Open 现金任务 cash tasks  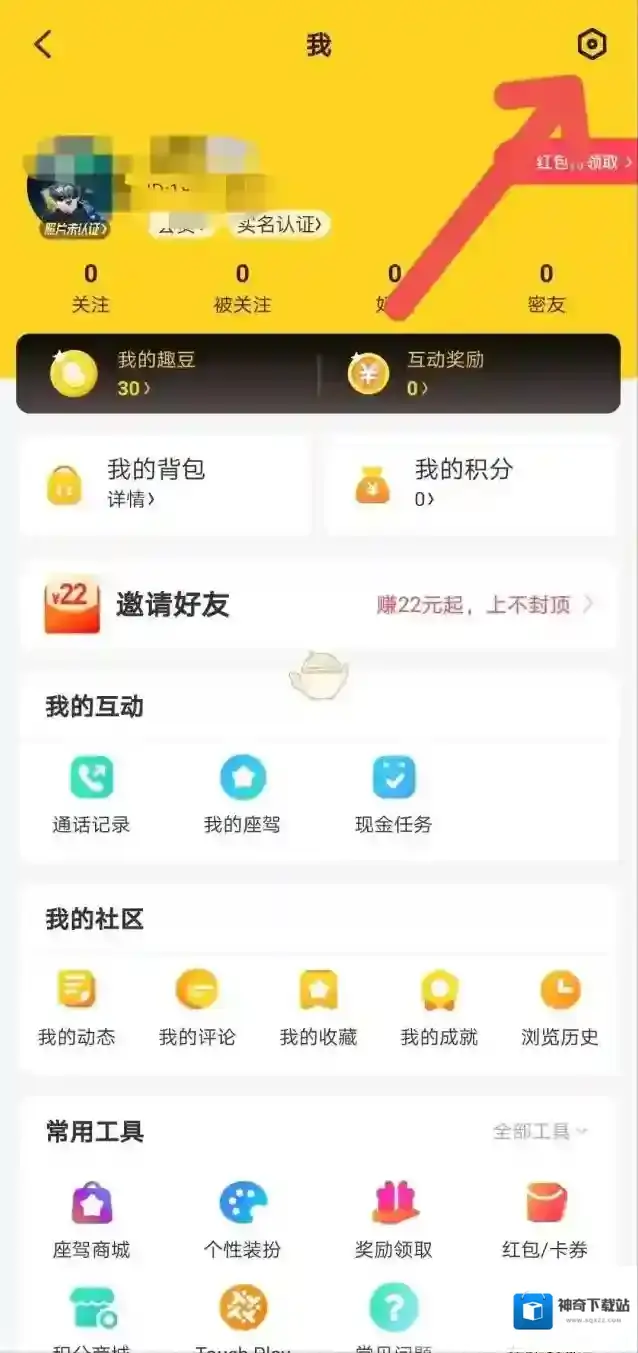pyautogui.click(x=393, y=794)
